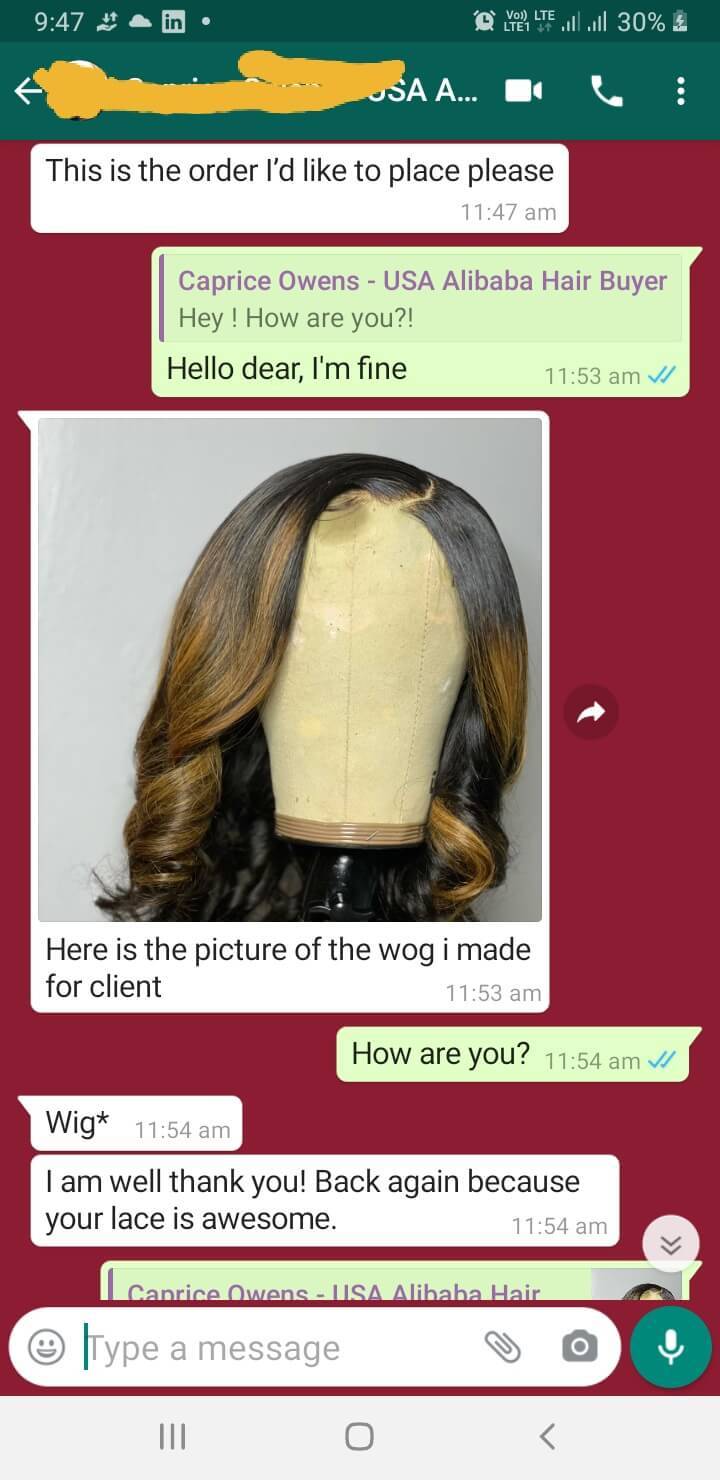The image size is (720, 1480).
Task: Jump to the latest messages
Action: click(x=670, y=1245)
